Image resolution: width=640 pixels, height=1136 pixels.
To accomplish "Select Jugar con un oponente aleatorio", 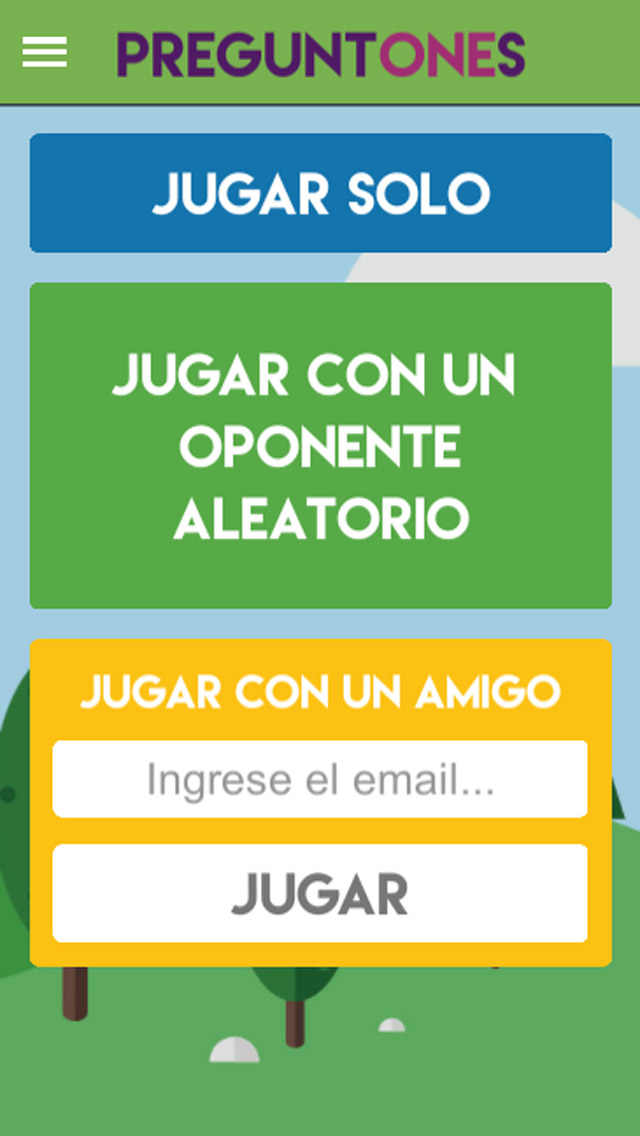I will point(320,446).
